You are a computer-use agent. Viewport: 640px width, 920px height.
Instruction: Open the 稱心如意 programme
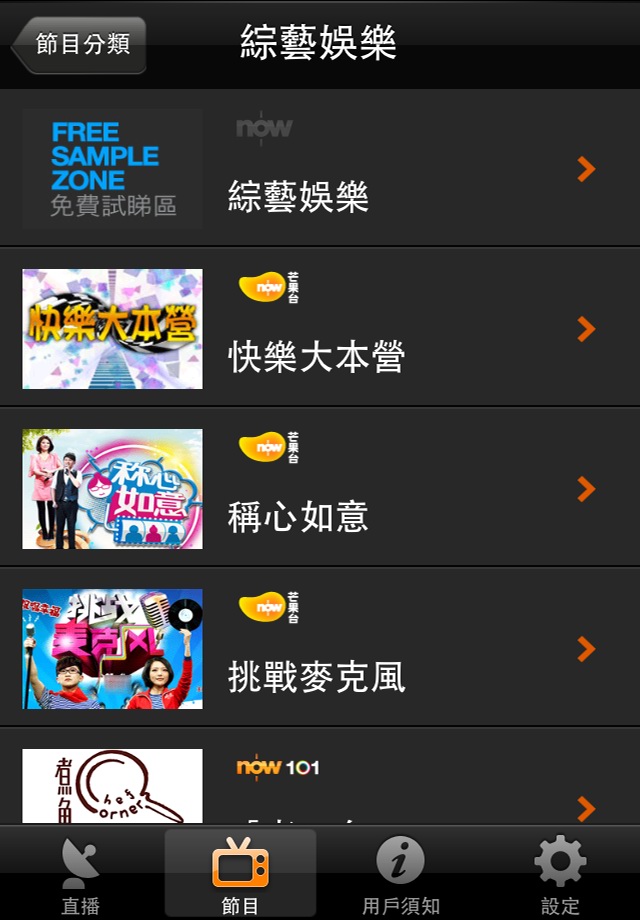tap(320, 488)
